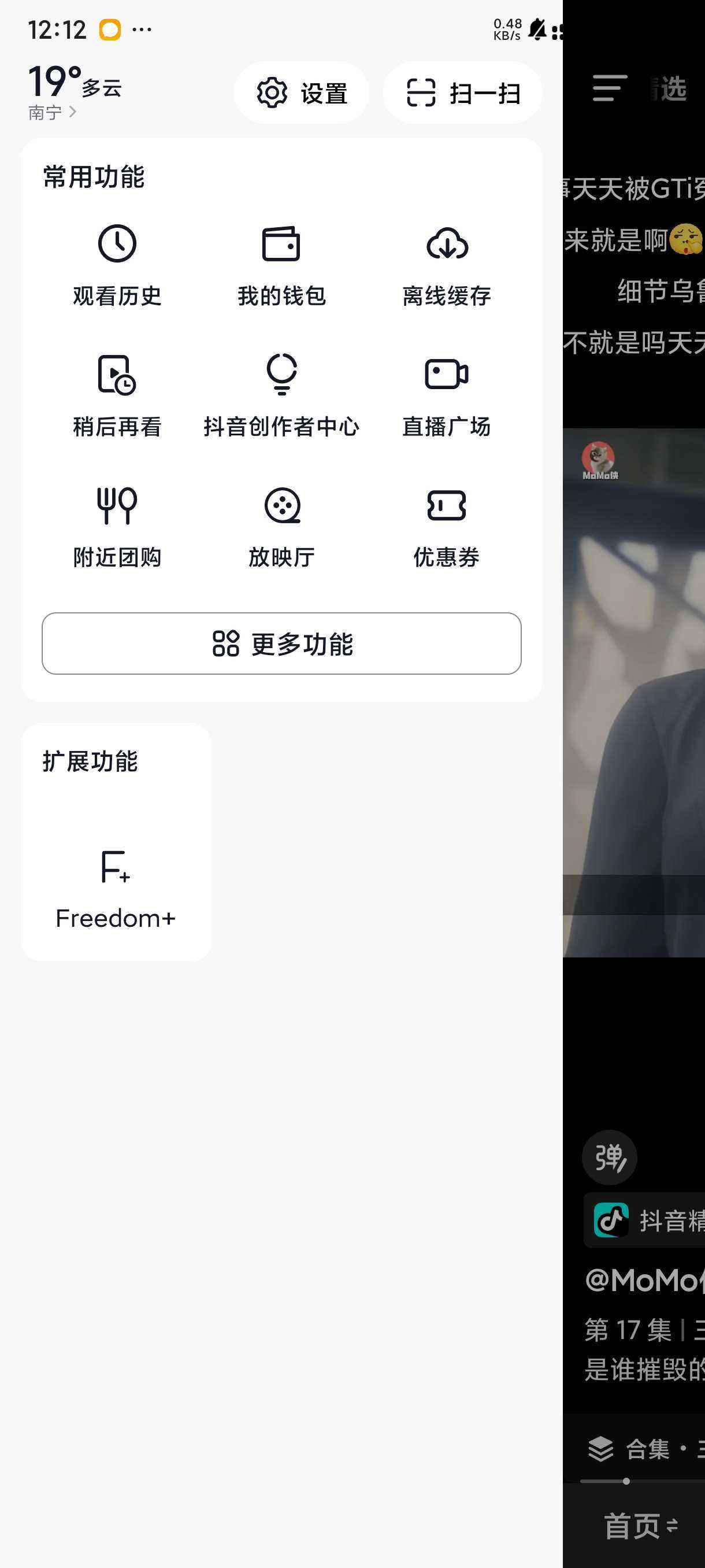Tap 扫一扫 to scan a code
This screenshot has width=705, height=1568.
462,93
